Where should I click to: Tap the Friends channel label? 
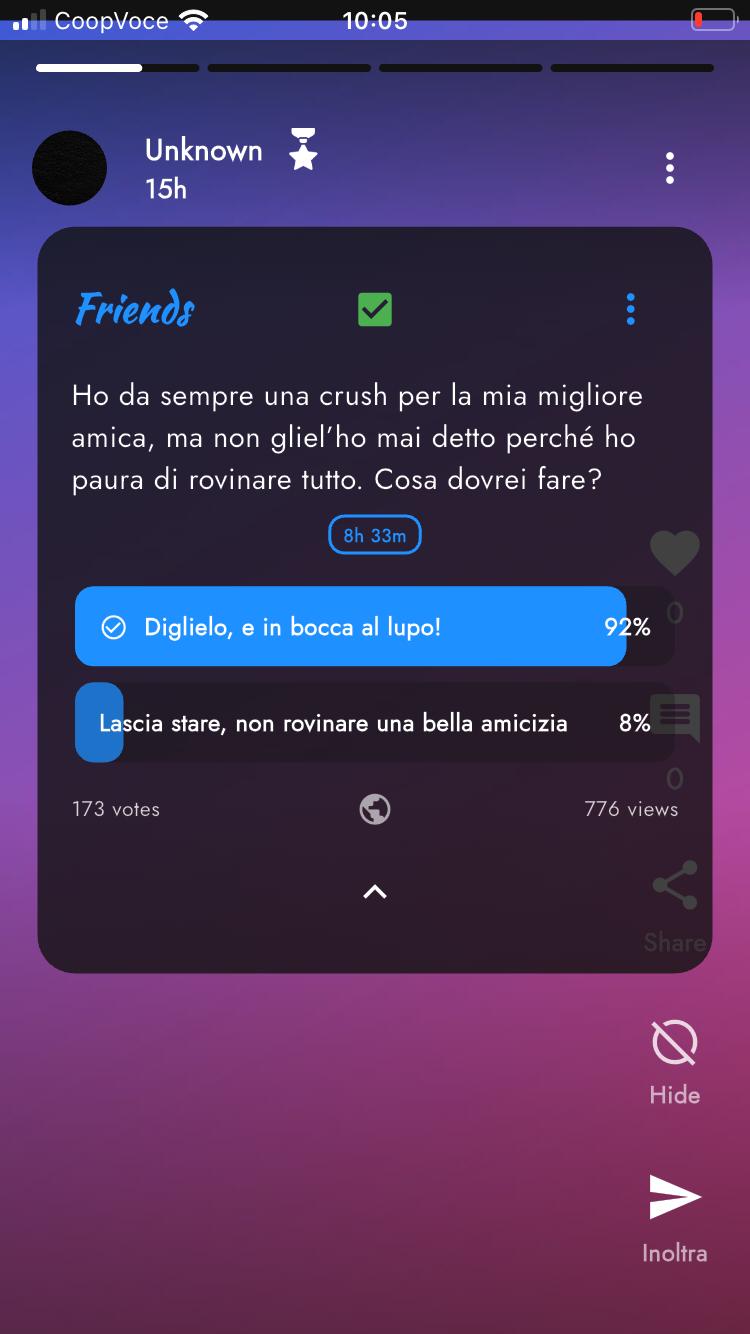click(133, 309)
